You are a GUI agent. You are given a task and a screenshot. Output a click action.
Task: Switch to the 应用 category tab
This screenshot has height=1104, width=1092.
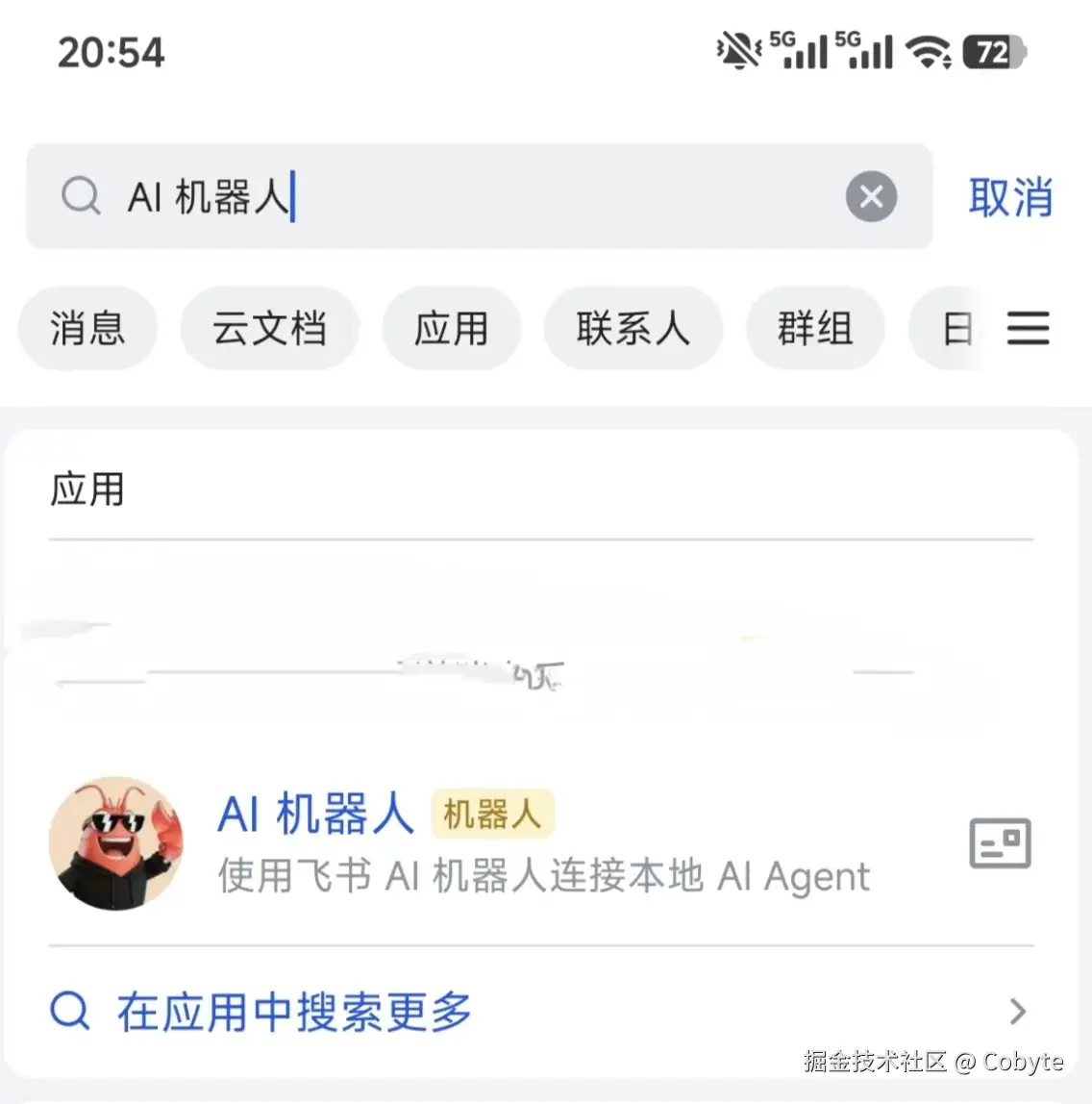coord(452,328)
